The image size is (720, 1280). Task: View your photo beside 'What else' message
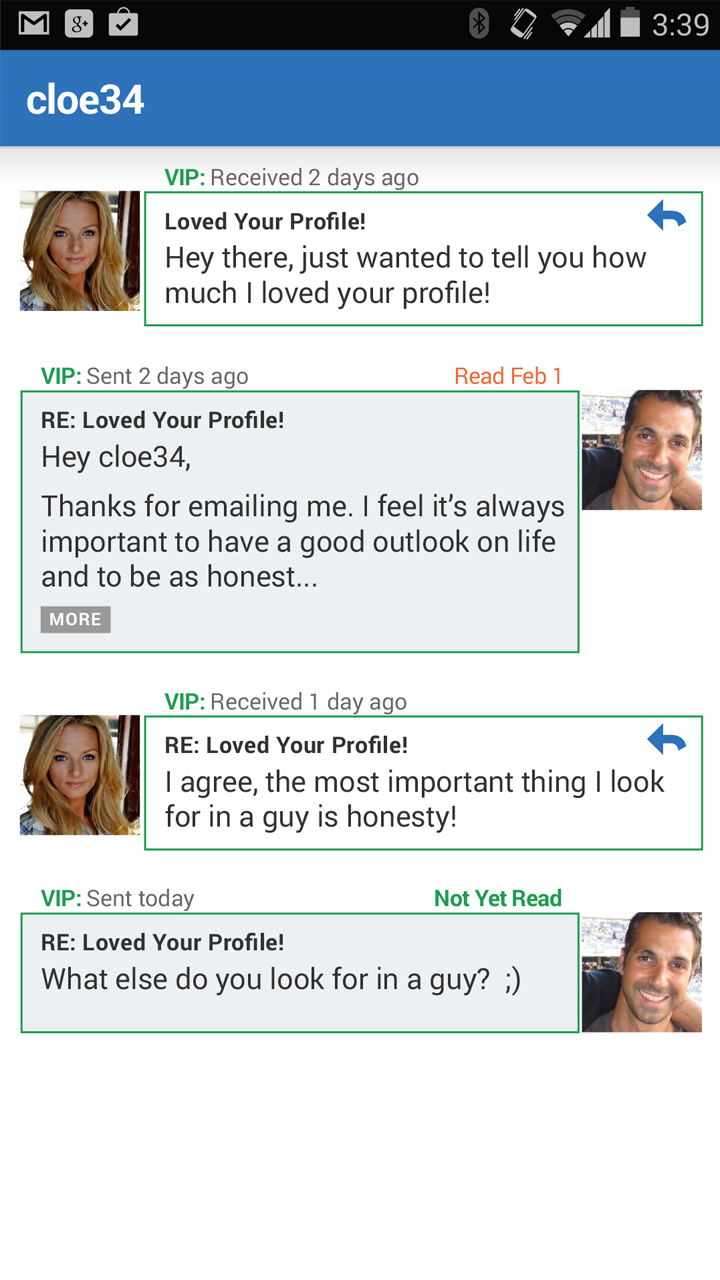click(x=642, y=972)
